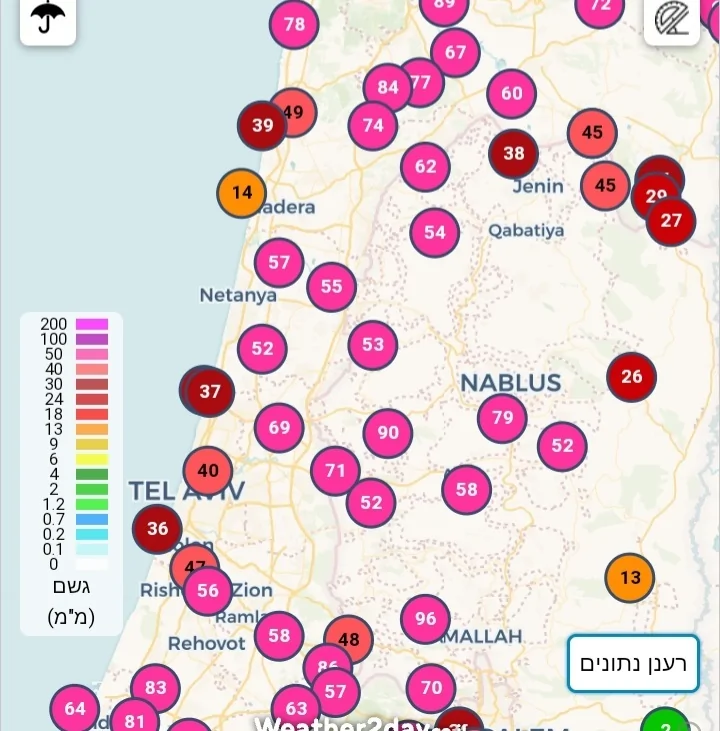
Task: Open the station marker showing 83
Action: (x=155, y=688)
